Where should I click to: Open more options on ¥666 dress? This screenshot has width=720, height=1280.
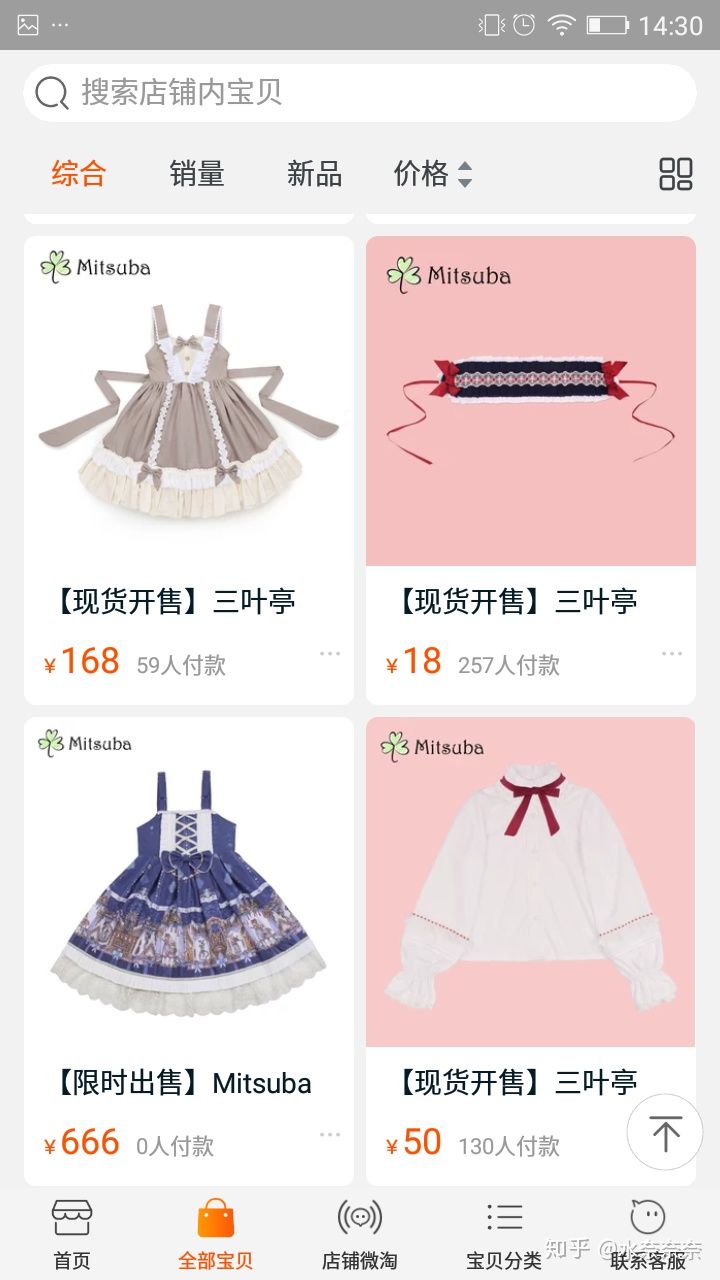tap(330, 1135)
